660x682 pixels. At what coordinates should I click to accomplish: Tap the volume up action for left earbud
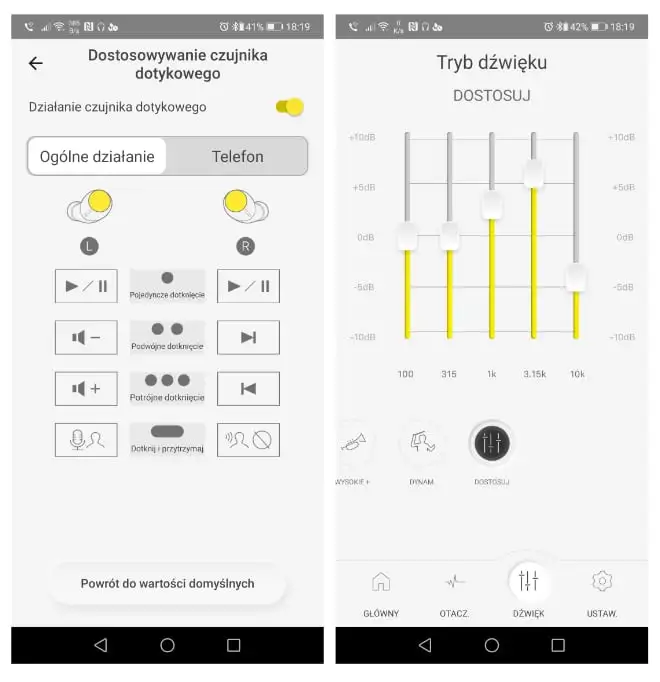pyautogui.click(x=86, y=388)
